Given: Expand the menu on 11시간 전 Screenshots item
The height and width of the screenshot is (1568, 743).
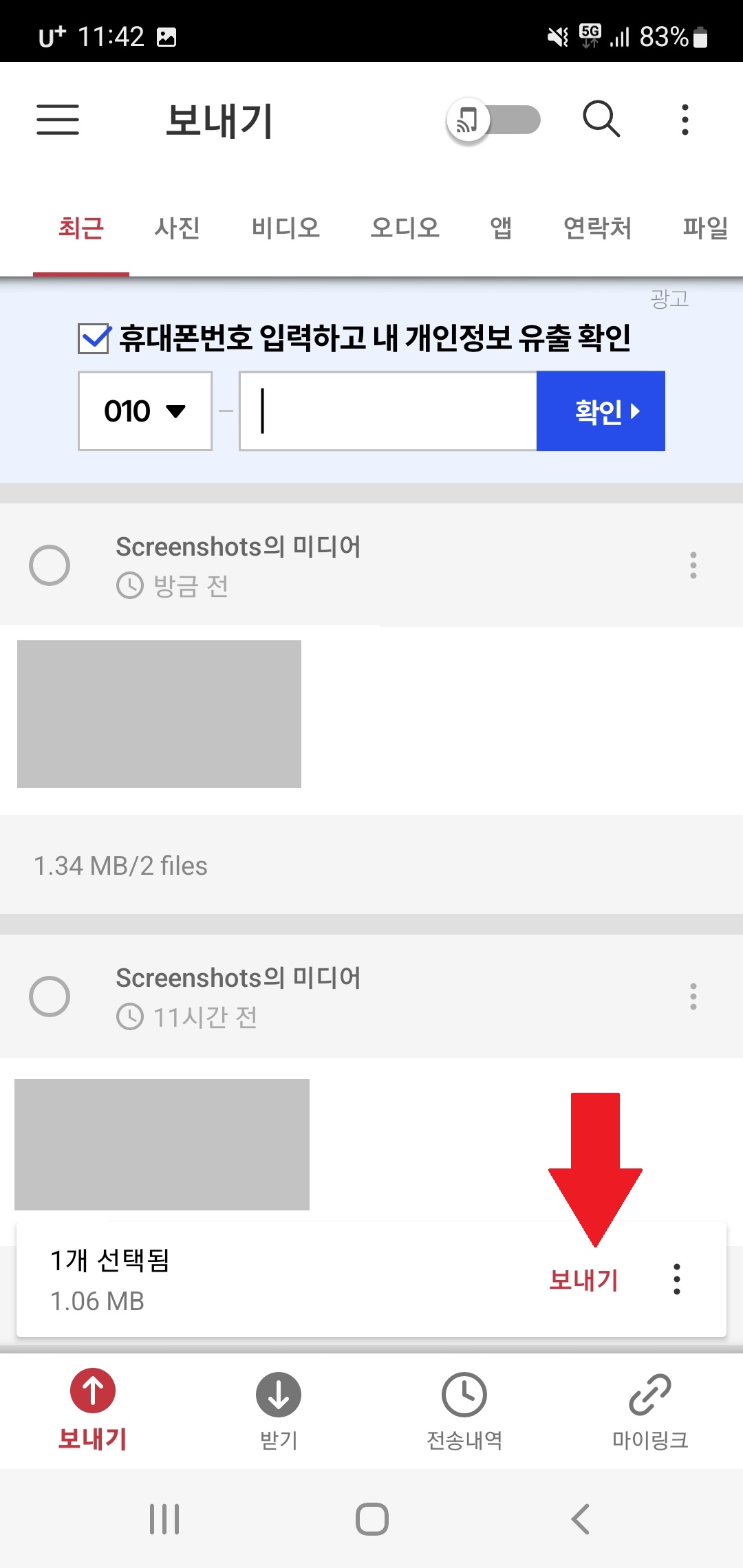Looking at the screenshot, I should click(x=693, y=997).
